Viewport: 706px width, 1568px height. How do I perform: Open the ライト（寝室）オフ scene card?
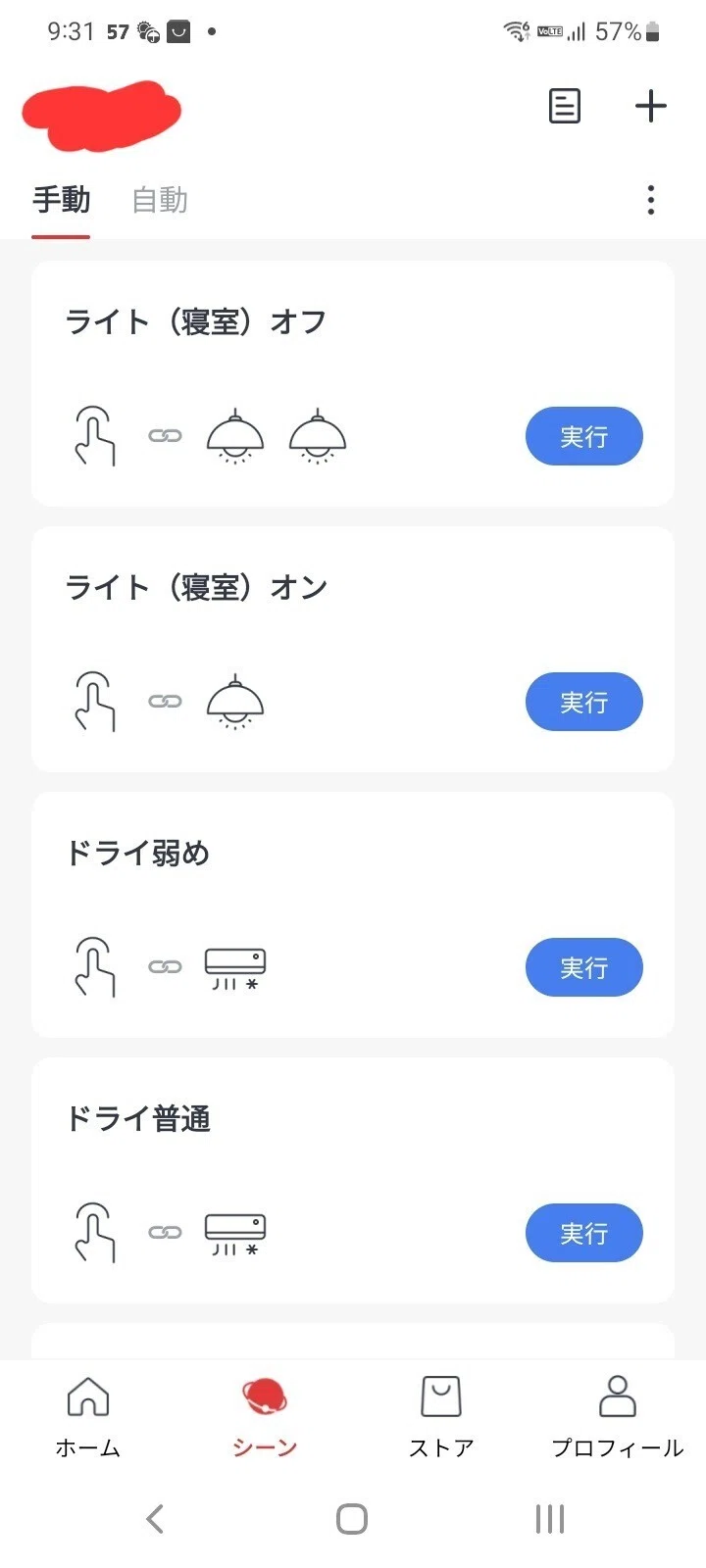tap(353, 384)
